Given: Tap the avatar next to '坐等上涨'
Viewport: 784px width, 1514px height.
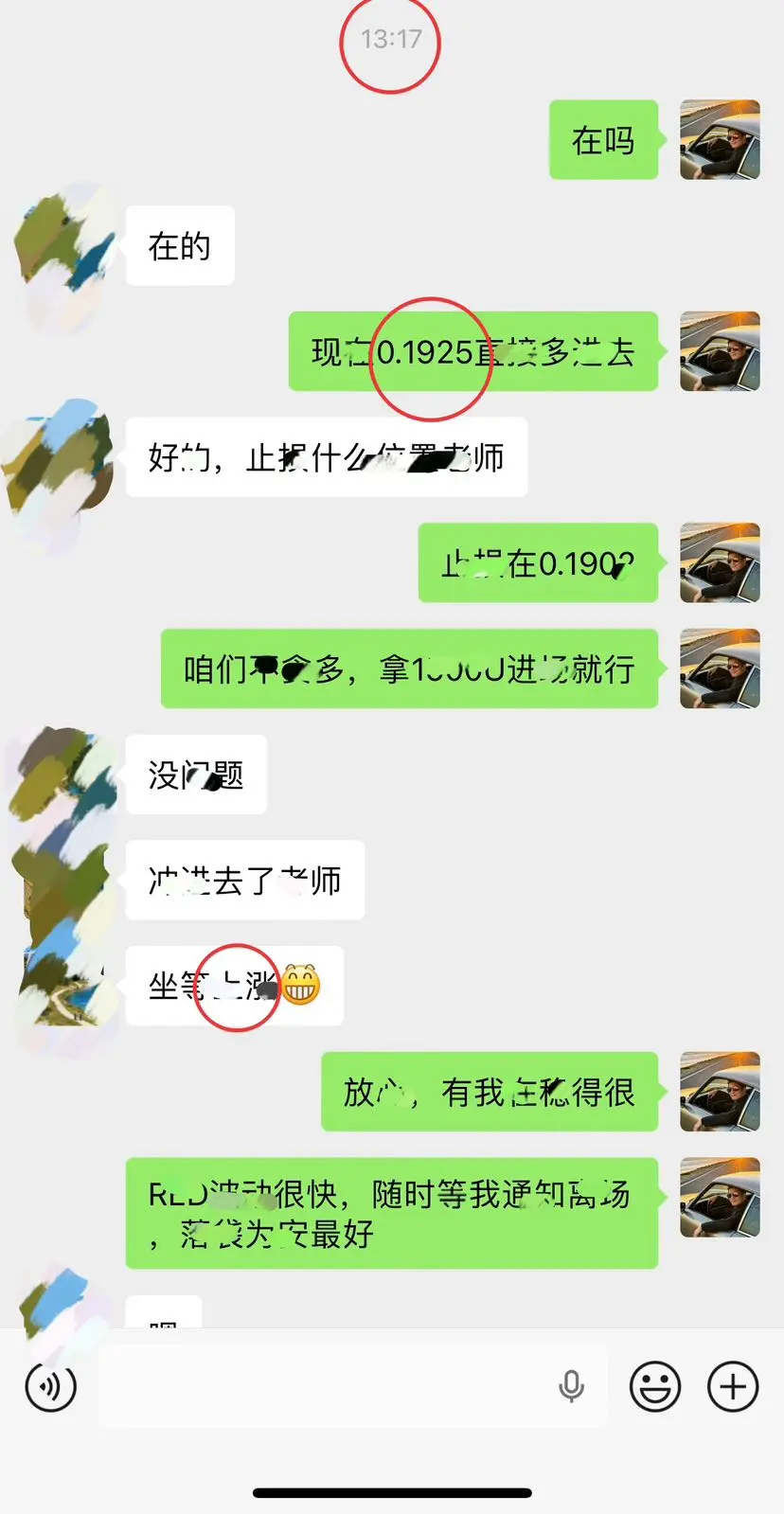Looking at the screenshot, I should click(x=62, y=985).
